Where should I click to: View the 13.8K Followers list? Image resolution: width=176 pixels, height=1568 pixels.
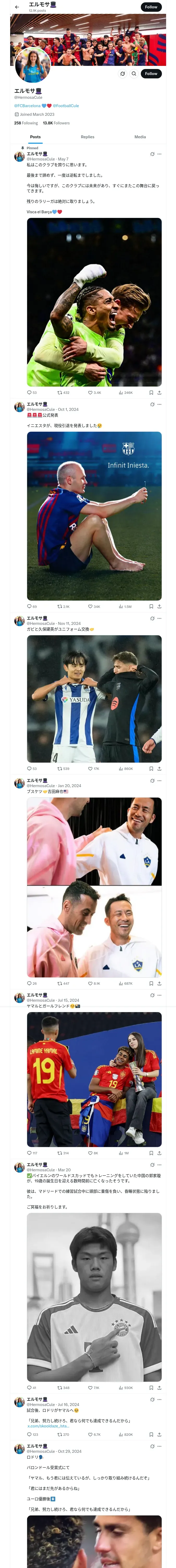pos(56,123)
